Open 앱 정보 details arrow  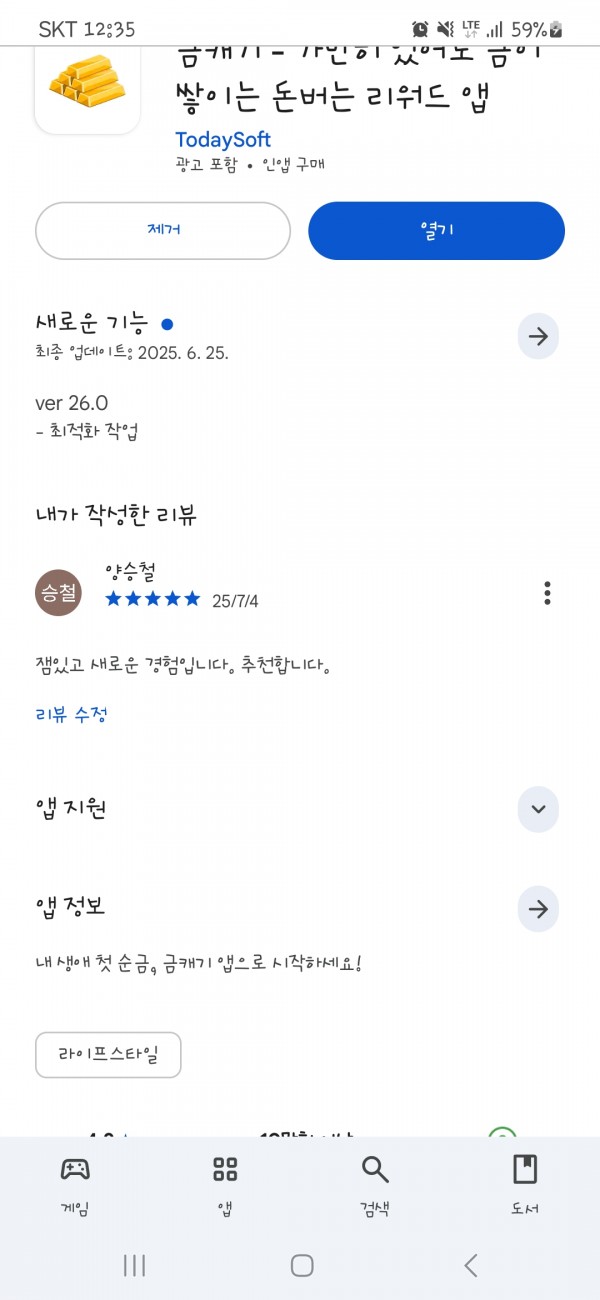538,909
